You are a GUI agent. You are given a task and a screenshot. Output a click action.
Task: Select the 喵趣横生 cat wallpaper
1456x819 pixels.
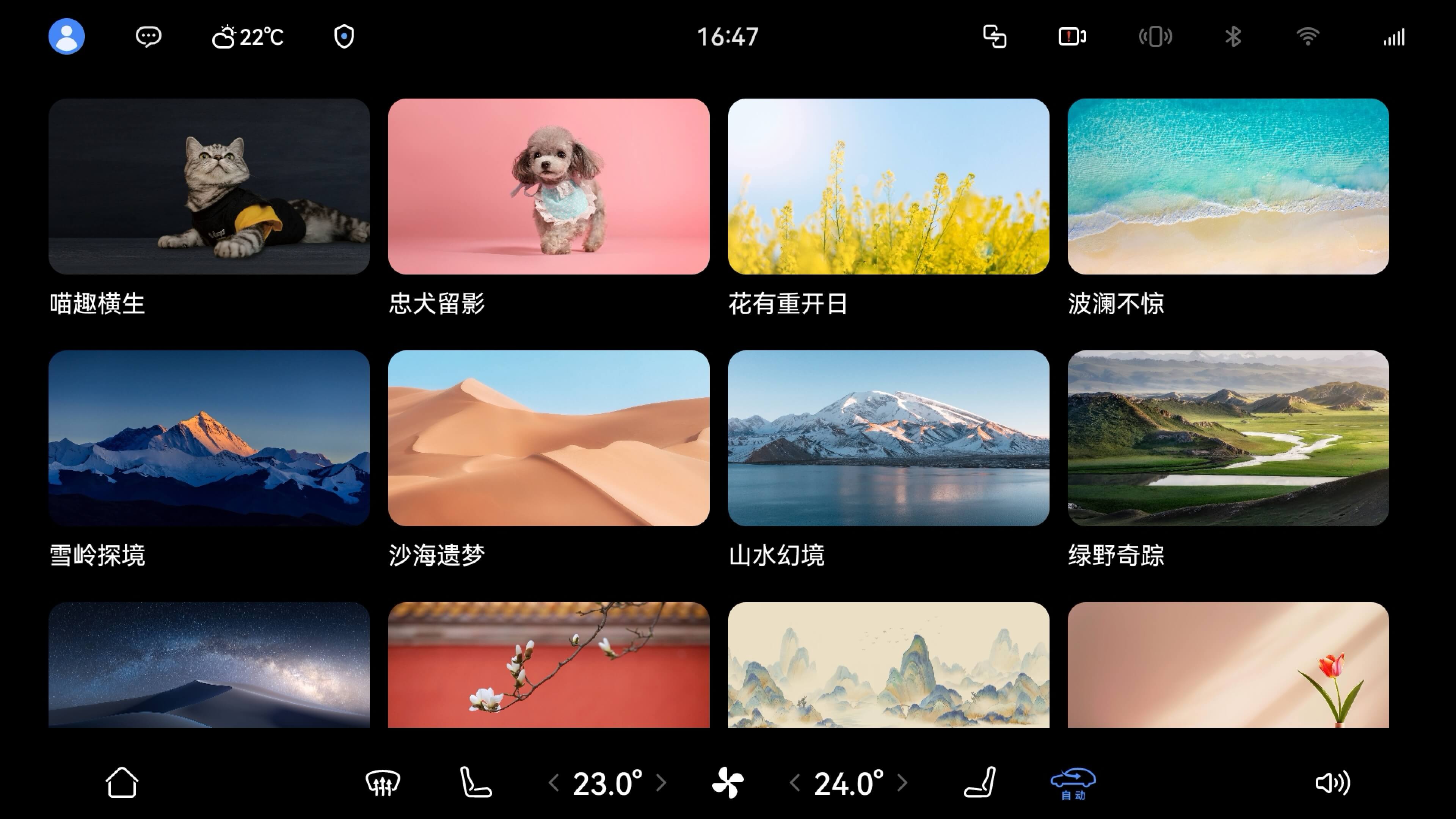point(209,187)
